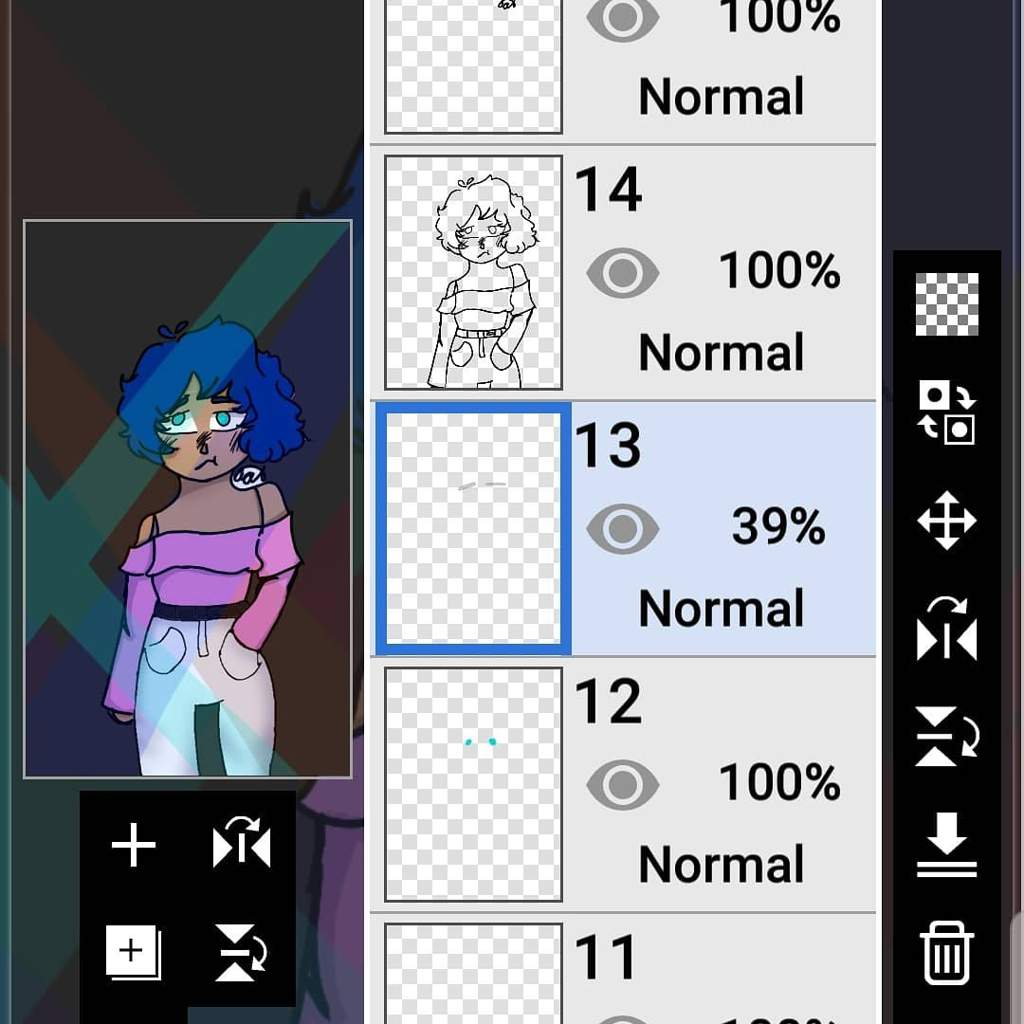Add a new layer with plus icon
1024x1024 pixels.
(133, 846)
